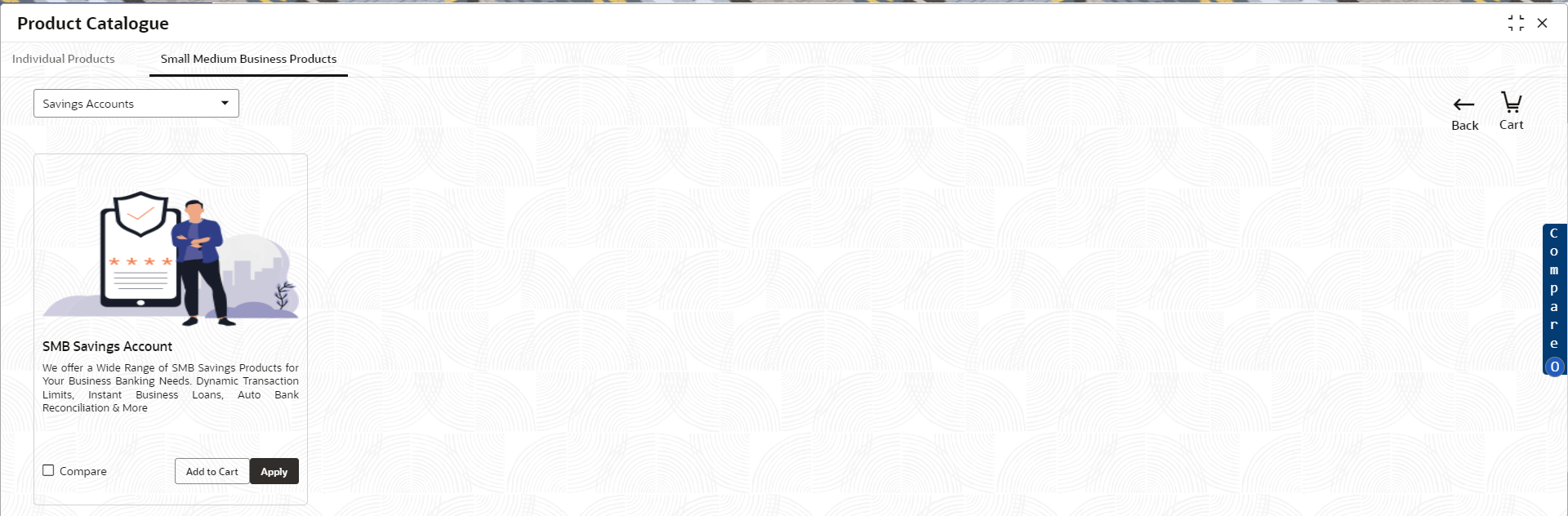The width and height of the screenshot is (1568, 516).
Task: Close the Product Catalogue window
Action: [x=1542, y=24]
